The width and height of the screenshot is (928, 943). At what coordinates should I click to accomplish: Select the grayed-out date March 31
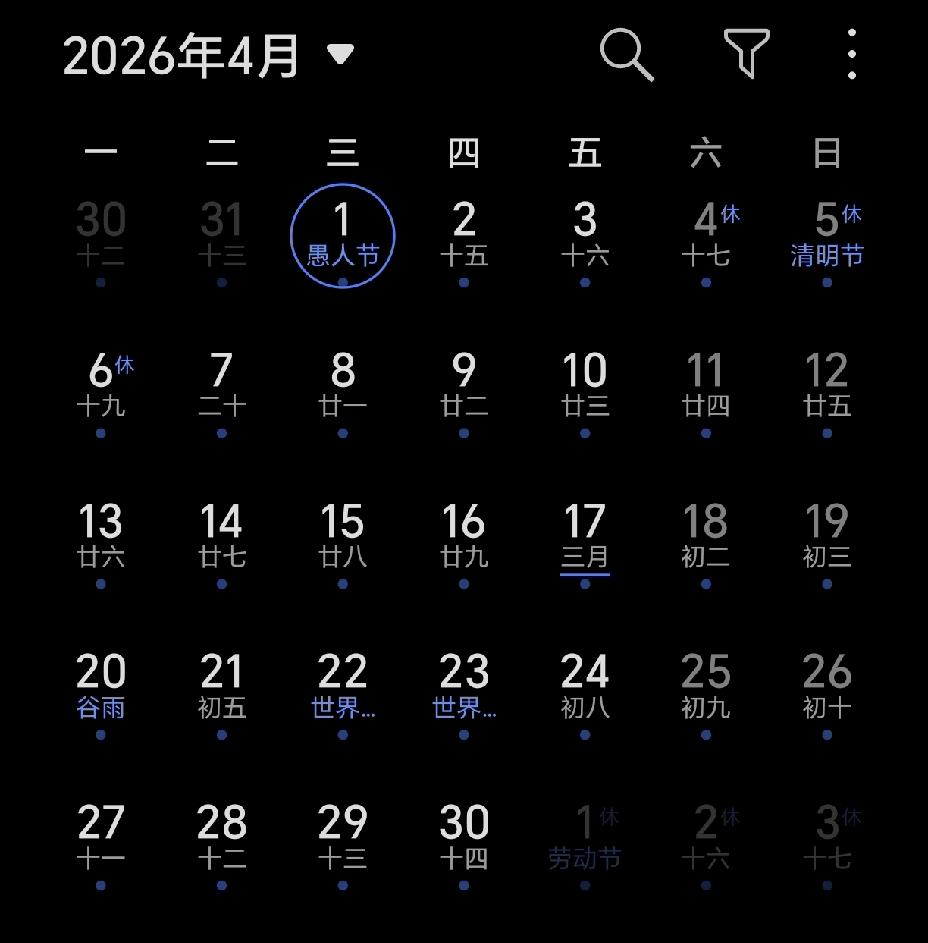(222, 219)
